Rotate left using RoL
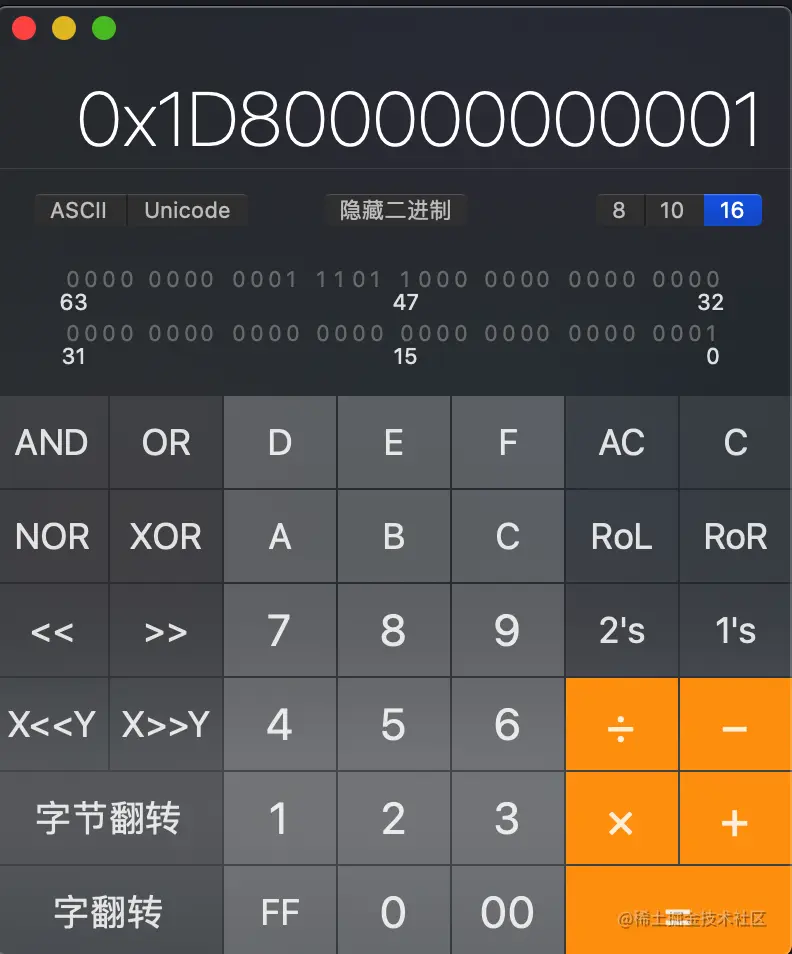Image resolution: width=792 pixels, height=954 pixels. coord(621,537)
